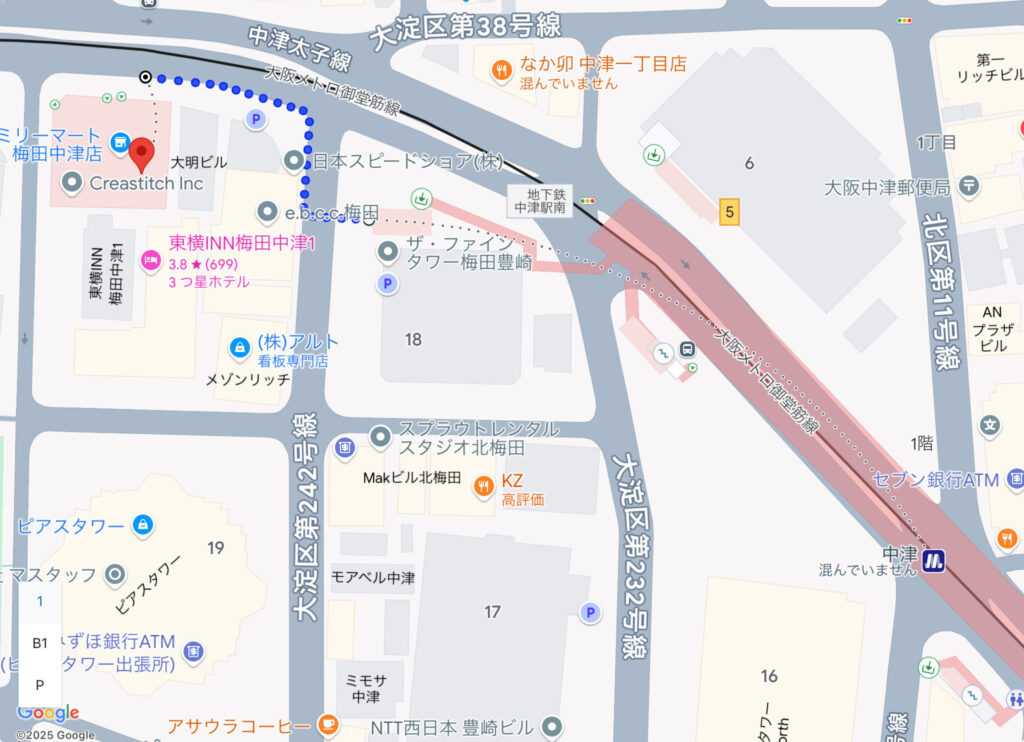
Task: Open the みずほ銀行ATM marker
Action: click(x=194, y=651)
